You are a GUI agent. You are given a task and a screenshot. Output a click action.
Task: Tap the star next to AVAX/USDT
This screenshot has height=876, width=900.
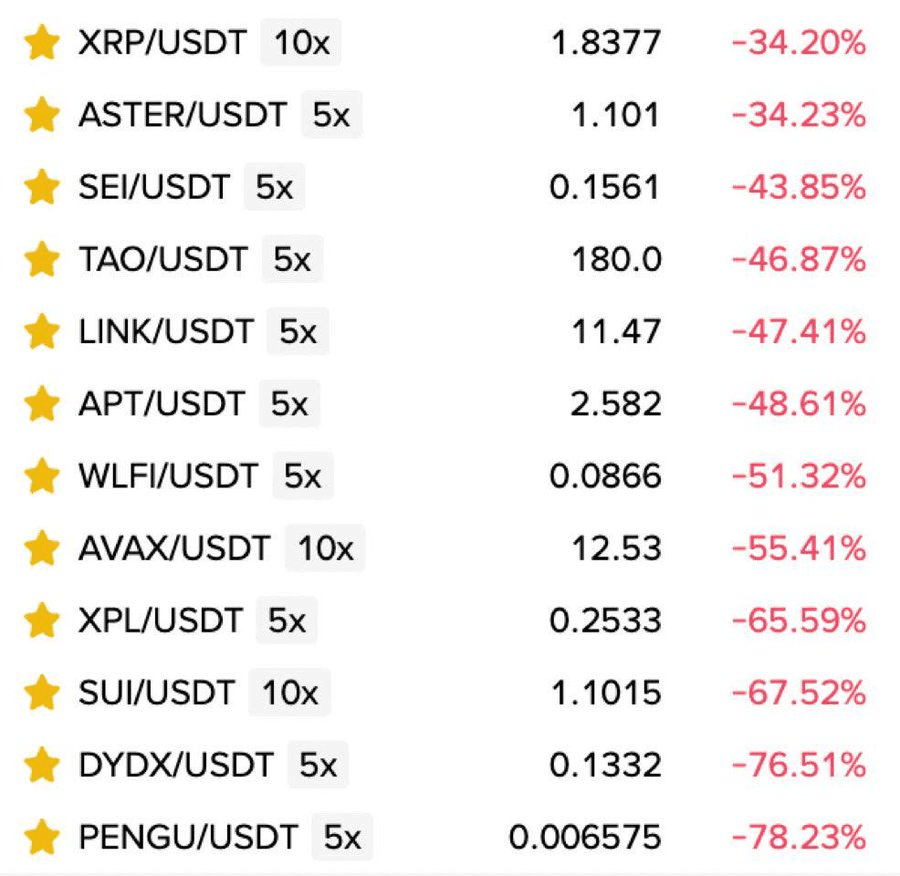pyautogui.click(x=41, y=548)
